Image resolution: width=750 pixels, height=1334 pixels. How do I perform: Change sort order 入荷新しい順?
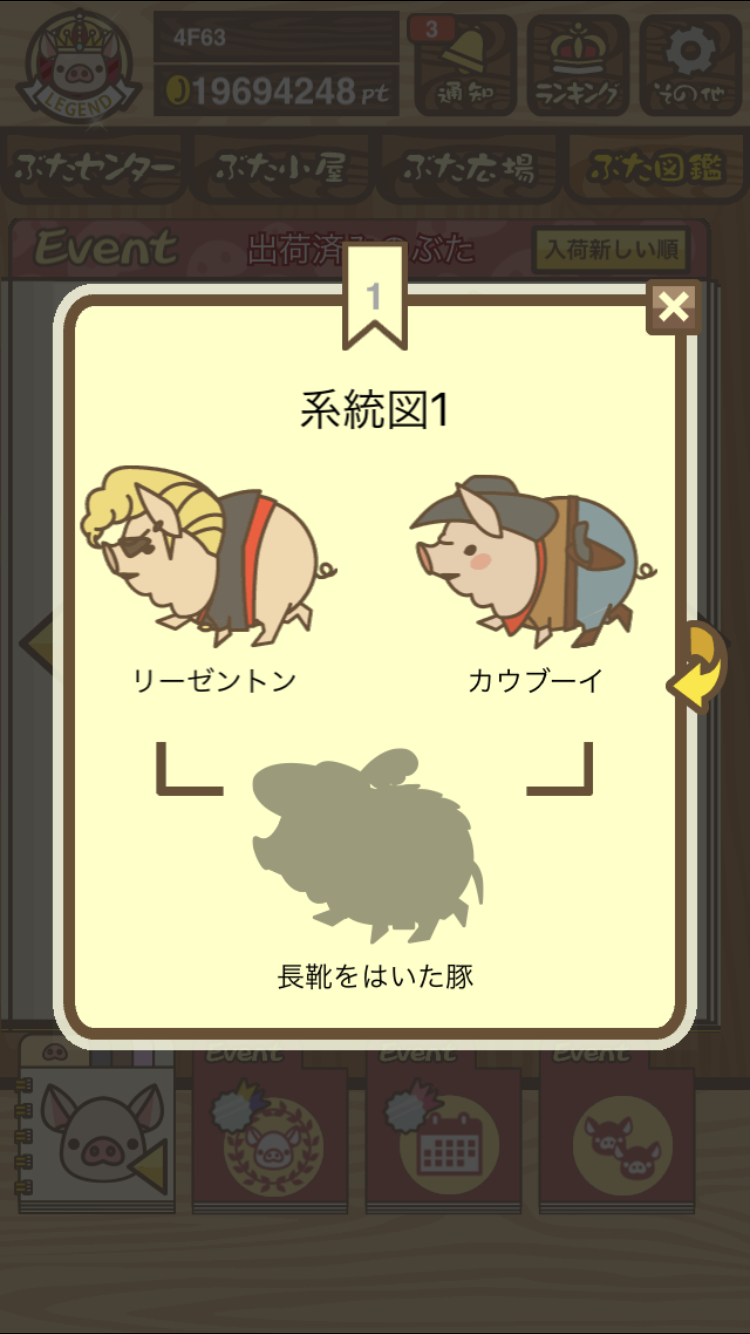(611, 250)
